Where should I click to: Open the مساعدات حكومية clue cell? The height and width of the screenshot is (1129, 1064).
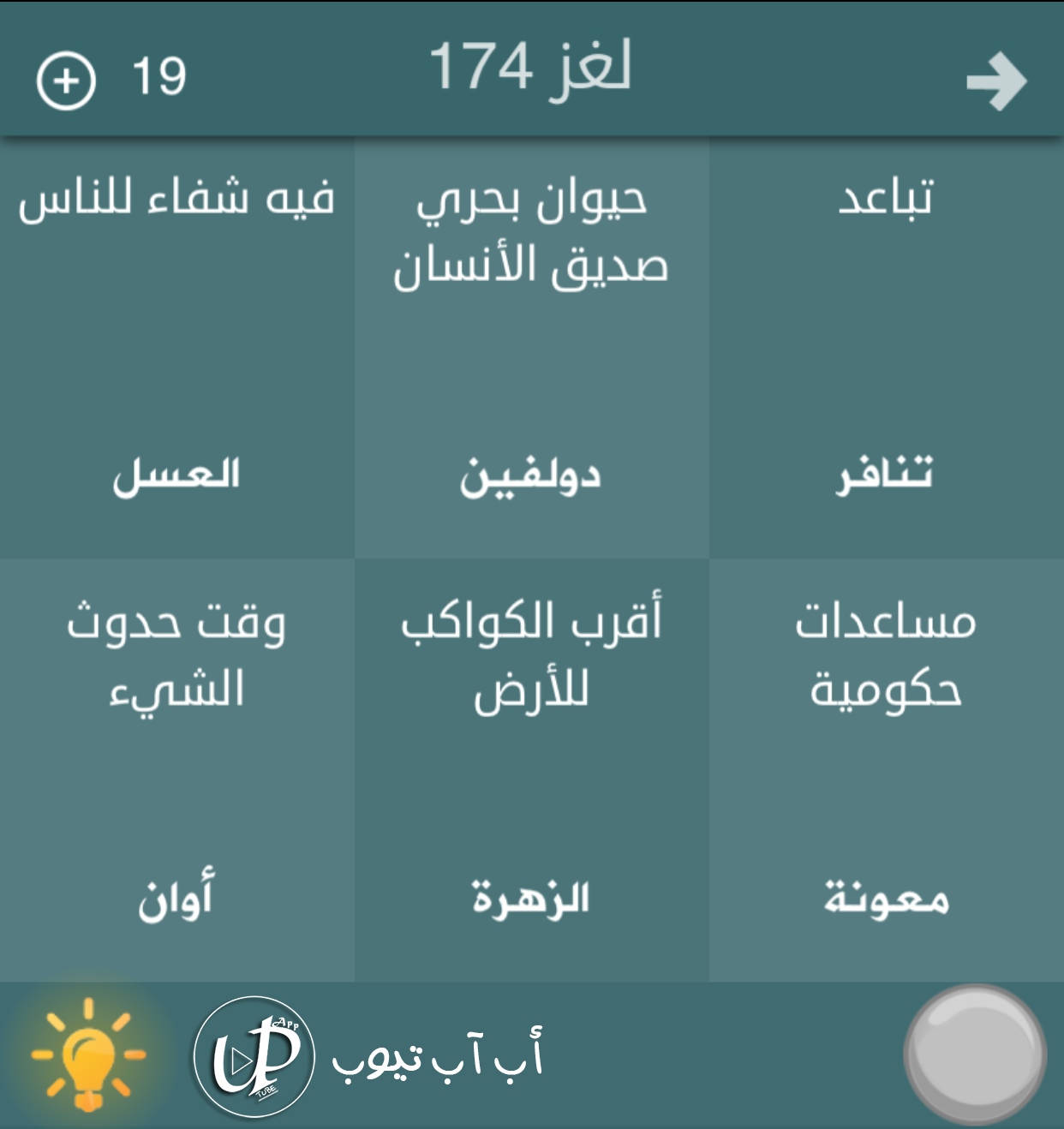point(886,769)
